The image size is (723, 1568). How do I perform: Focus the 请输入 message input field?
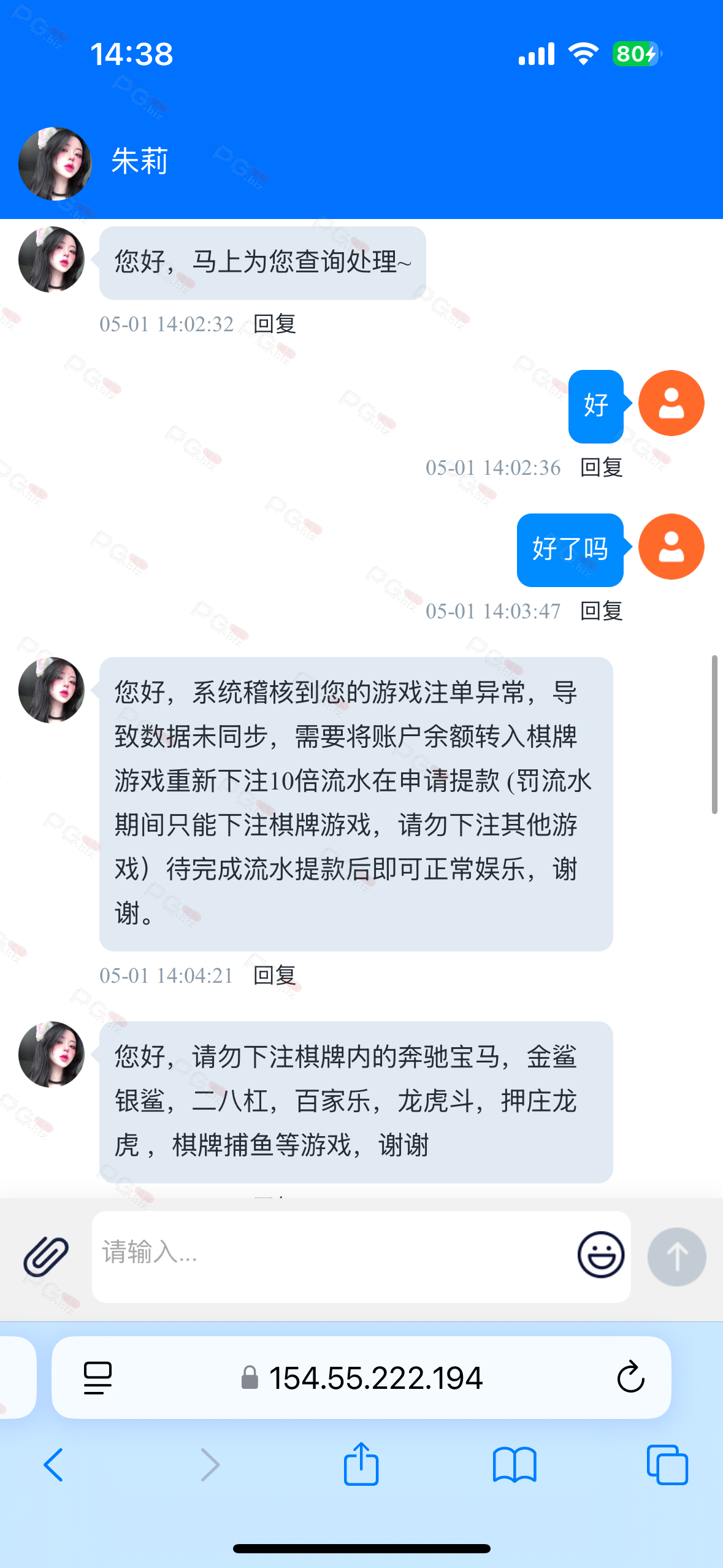click(x=331, y=1256)
